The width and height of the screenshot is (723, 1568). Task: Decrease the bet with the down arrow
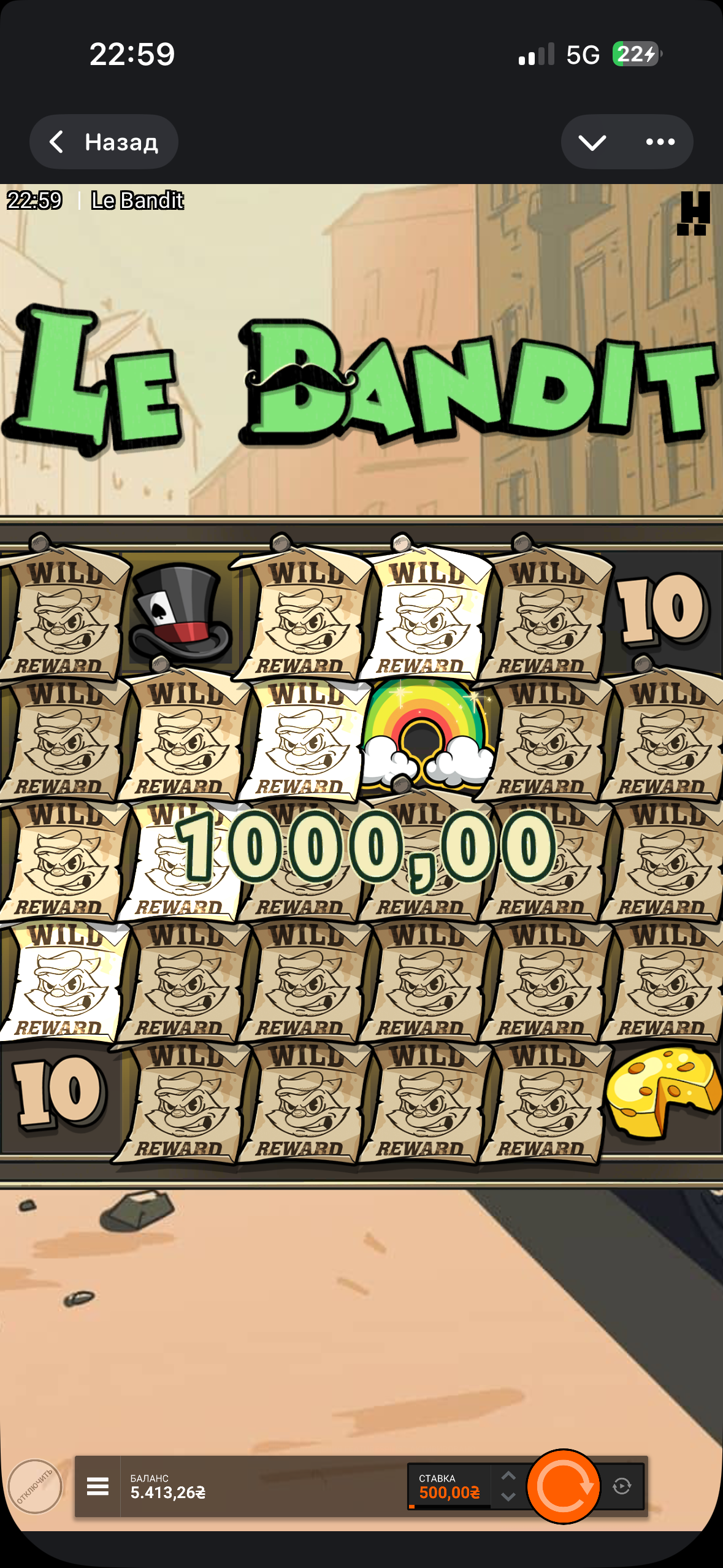point(508,1497)
